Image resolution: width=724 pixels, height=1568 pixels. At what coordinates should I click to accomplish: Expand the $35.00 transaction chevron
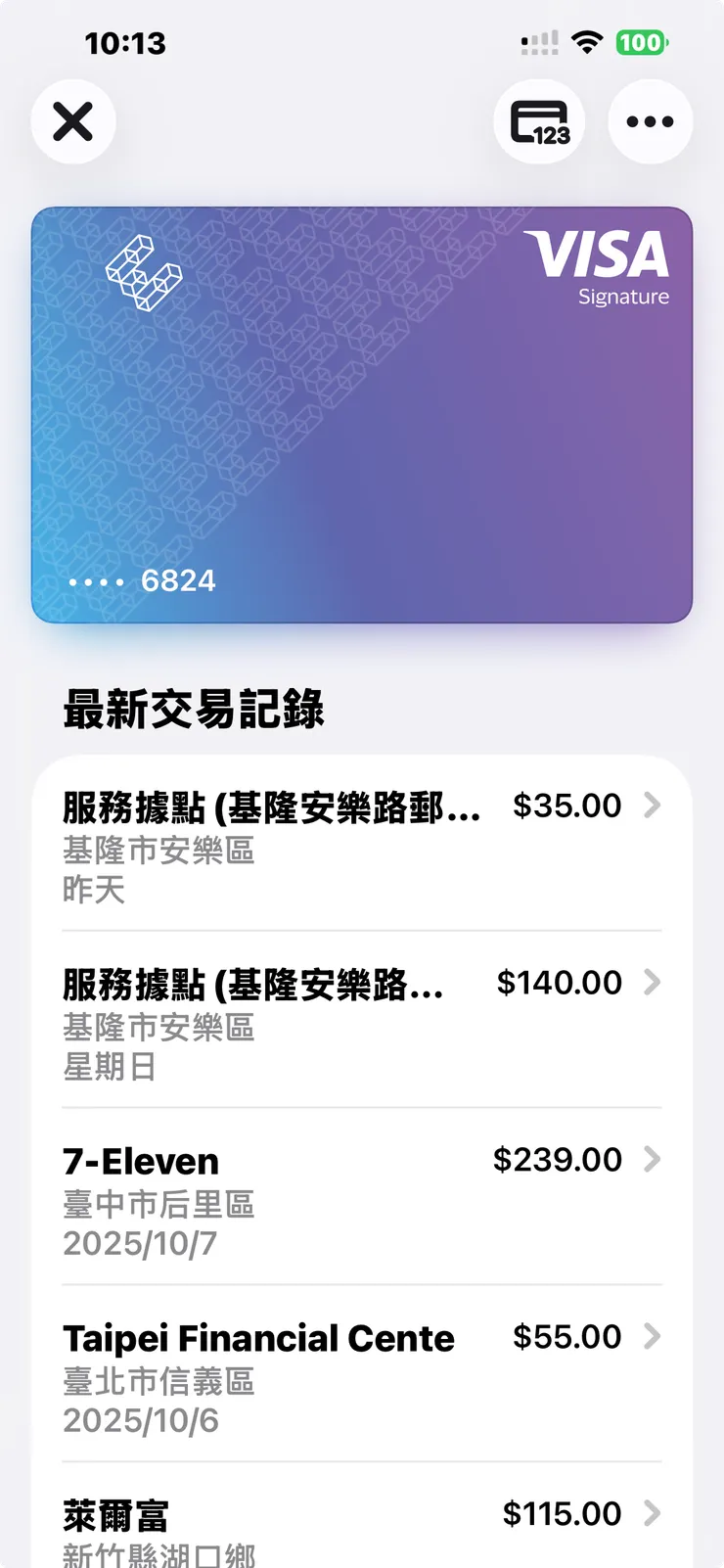pyautogui.click(x=652, y=805)
